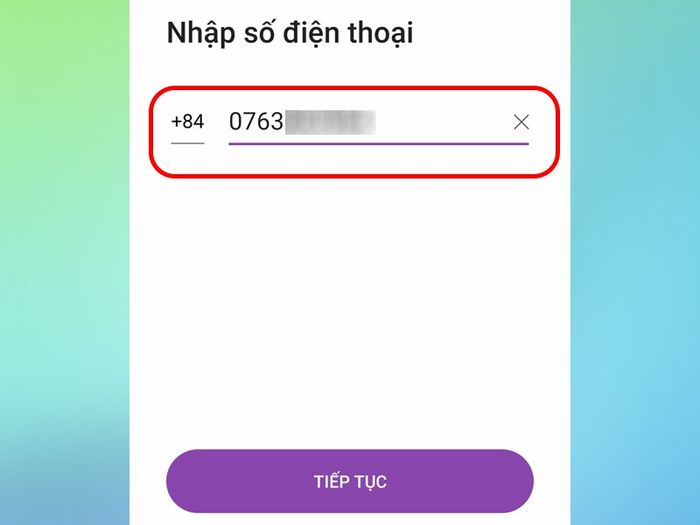The width and height of the screenshot is (700, 525).
Task: Continue with the TIẾP TỤC button
Action: 350,482
